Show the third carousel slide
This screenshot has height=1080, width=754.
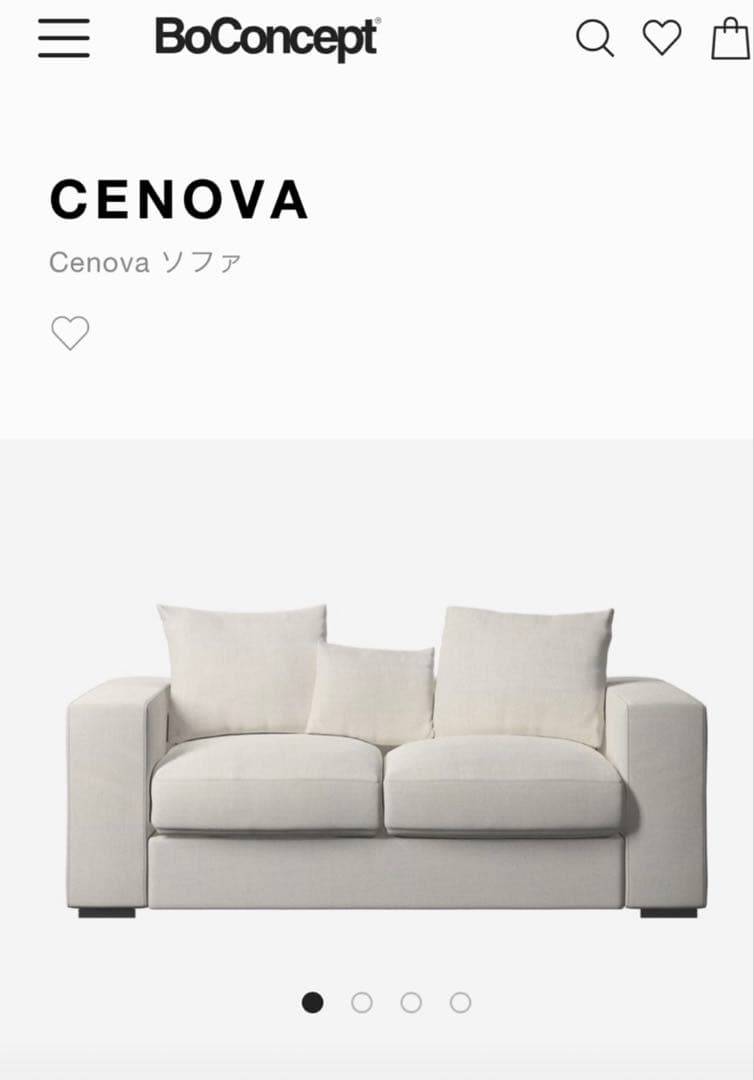(x=412, y=999)
